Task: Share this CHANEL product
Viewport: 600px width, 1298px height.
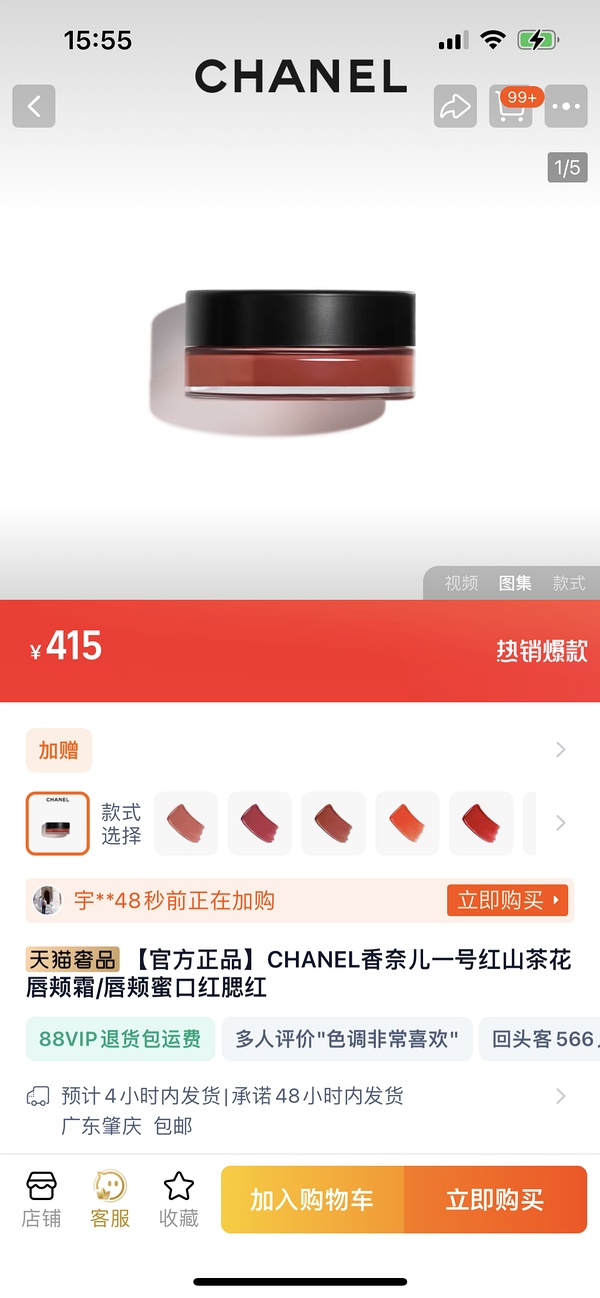Action: pos(455,106)
